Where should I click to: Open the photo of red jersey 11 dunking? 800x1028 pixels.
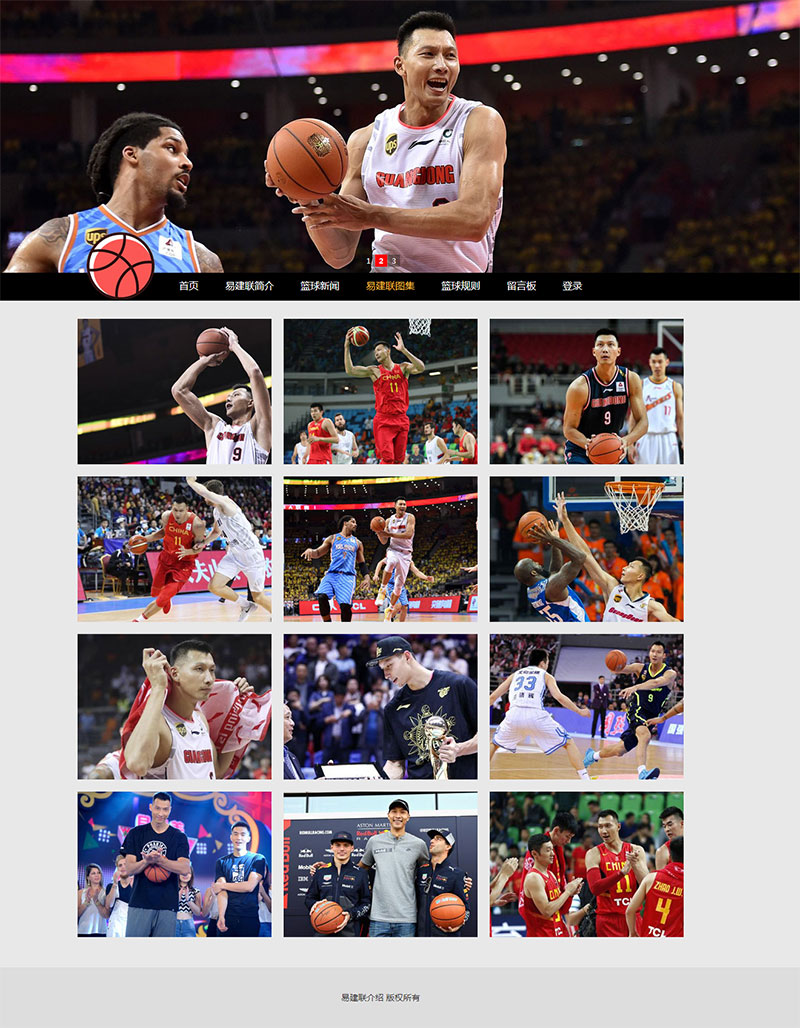[380, 391]
